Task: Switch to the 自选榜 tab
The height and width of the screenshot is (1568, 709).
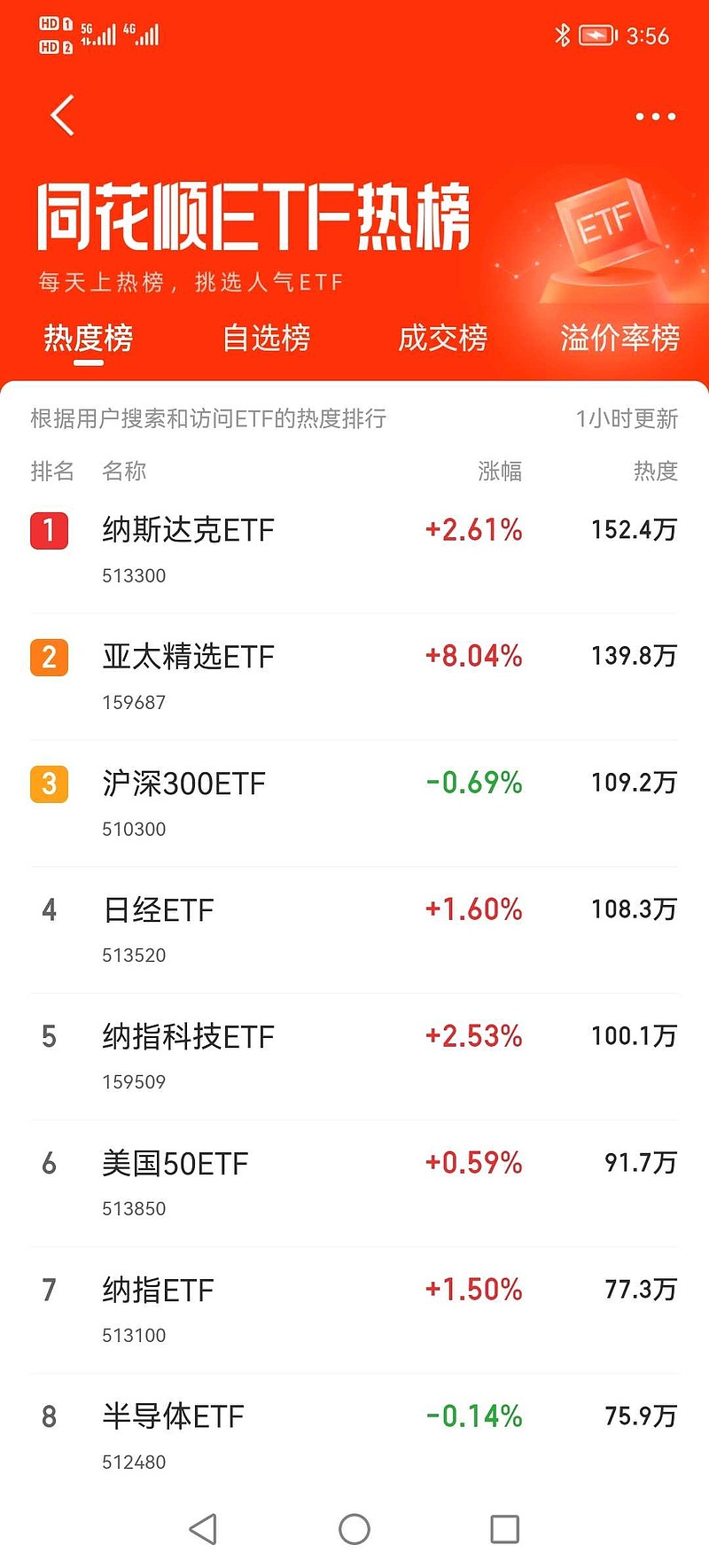Action: (x=267, y=338)
